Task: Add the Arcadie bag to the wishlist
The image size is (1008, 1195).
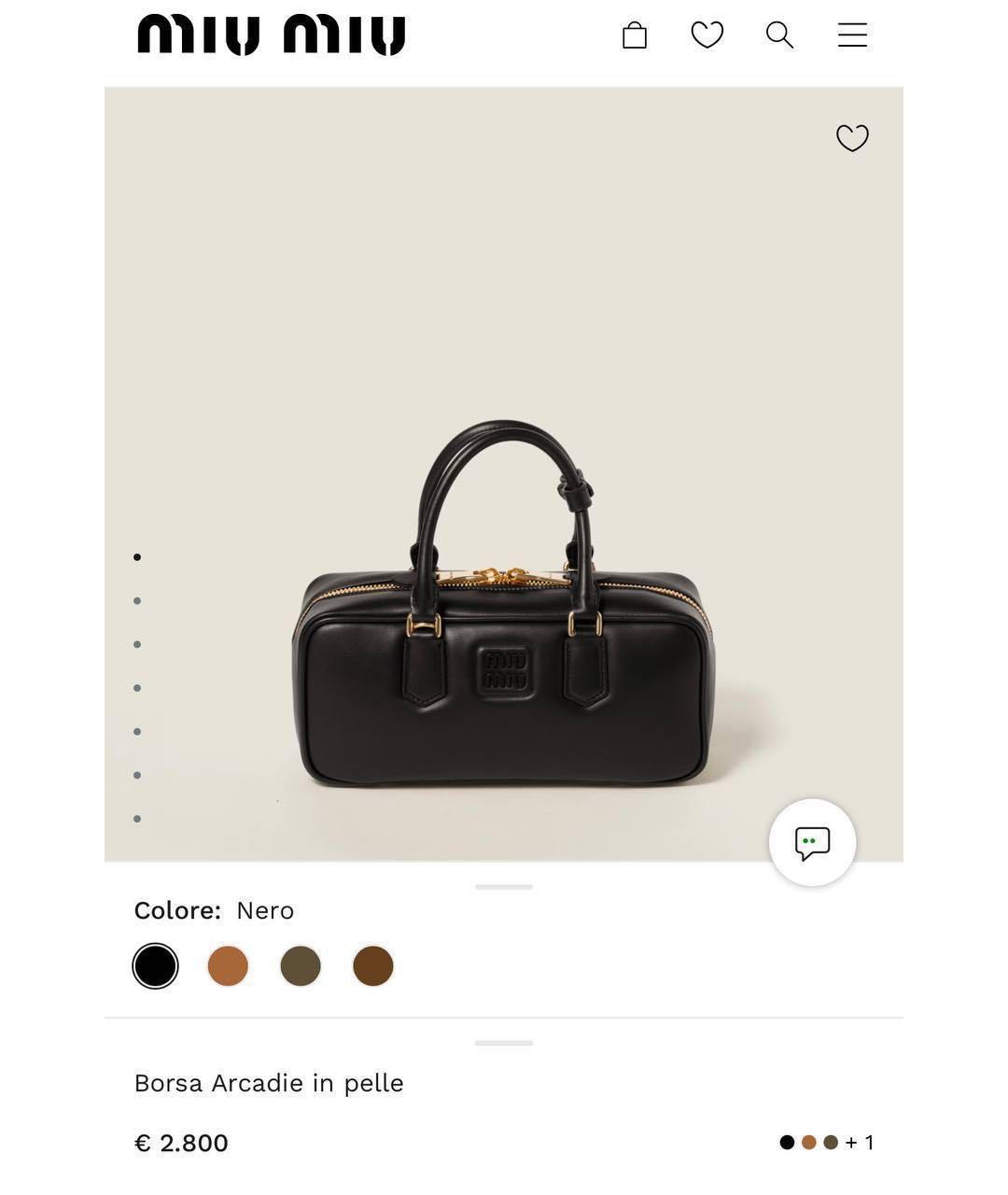Action: click(852, 137)
